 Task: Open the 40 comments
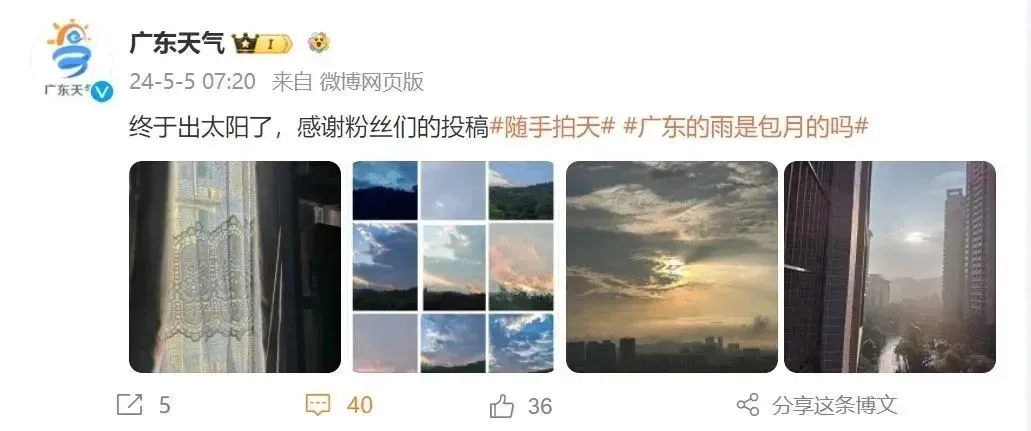point(339,405)
